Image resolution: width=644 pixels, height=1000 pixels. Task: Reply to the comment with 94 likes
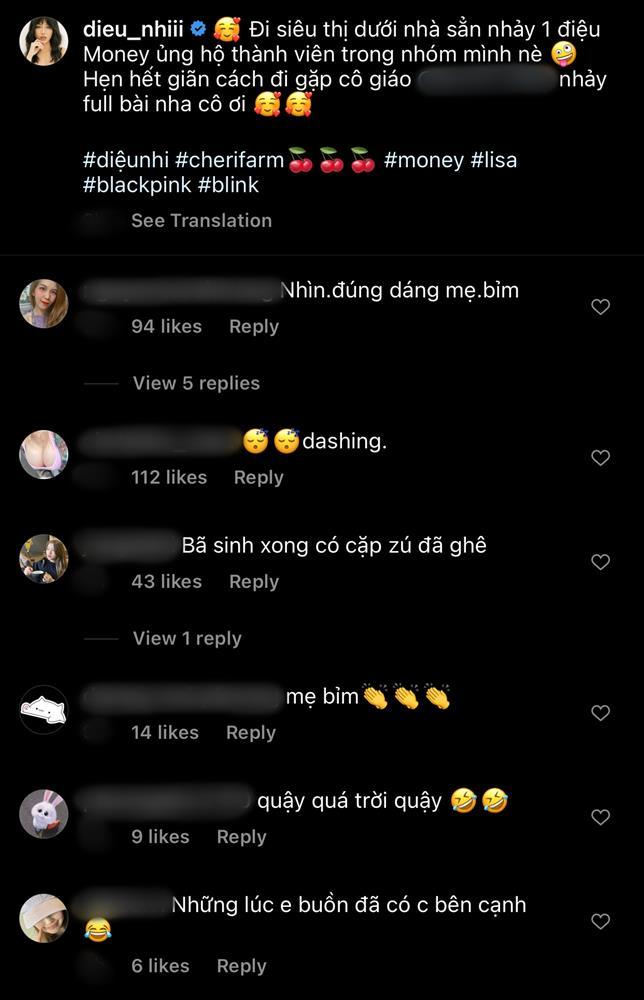(253, 326)
